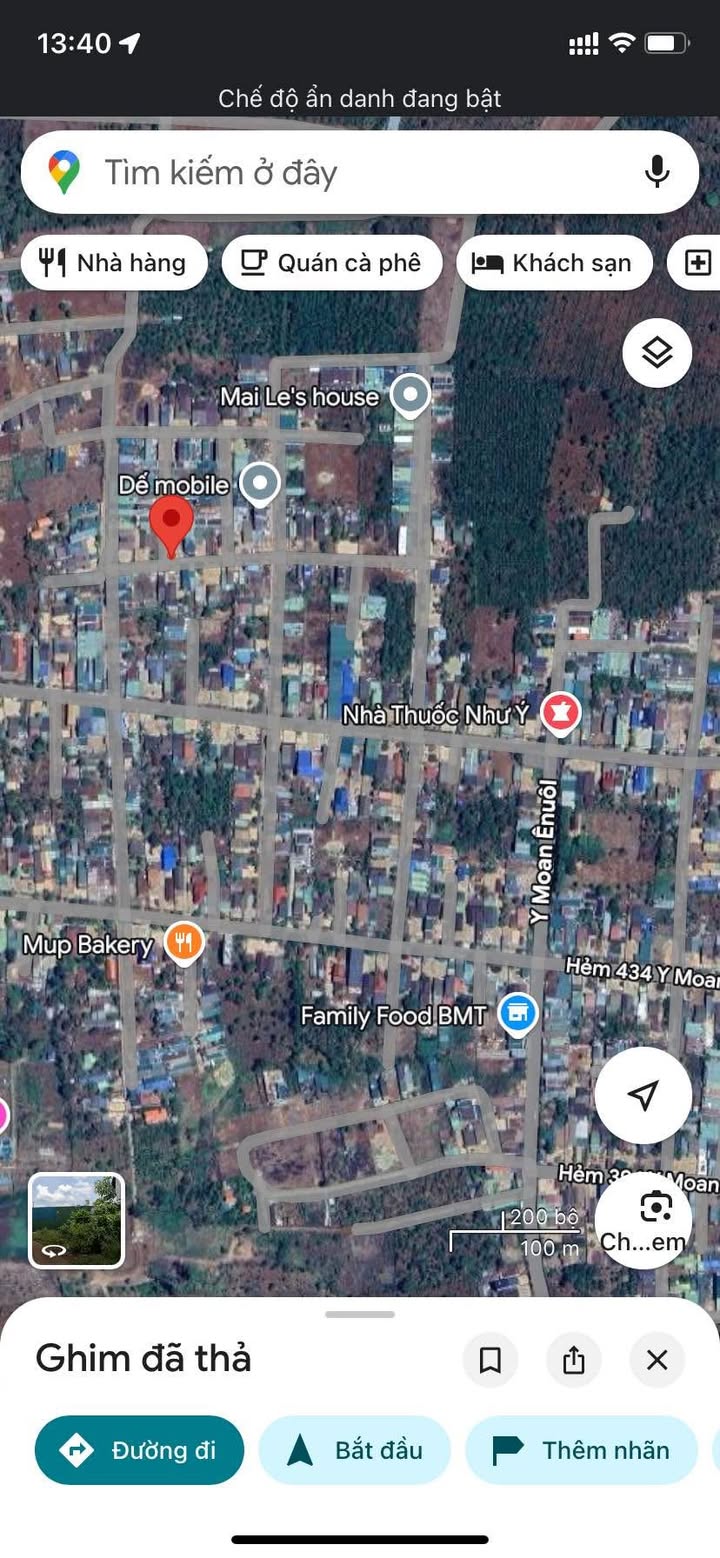720x1558 pixels.
Task: Open 'Nhà Thuốc Như Ý' pharmacy marker
Action: pos(560,714)
